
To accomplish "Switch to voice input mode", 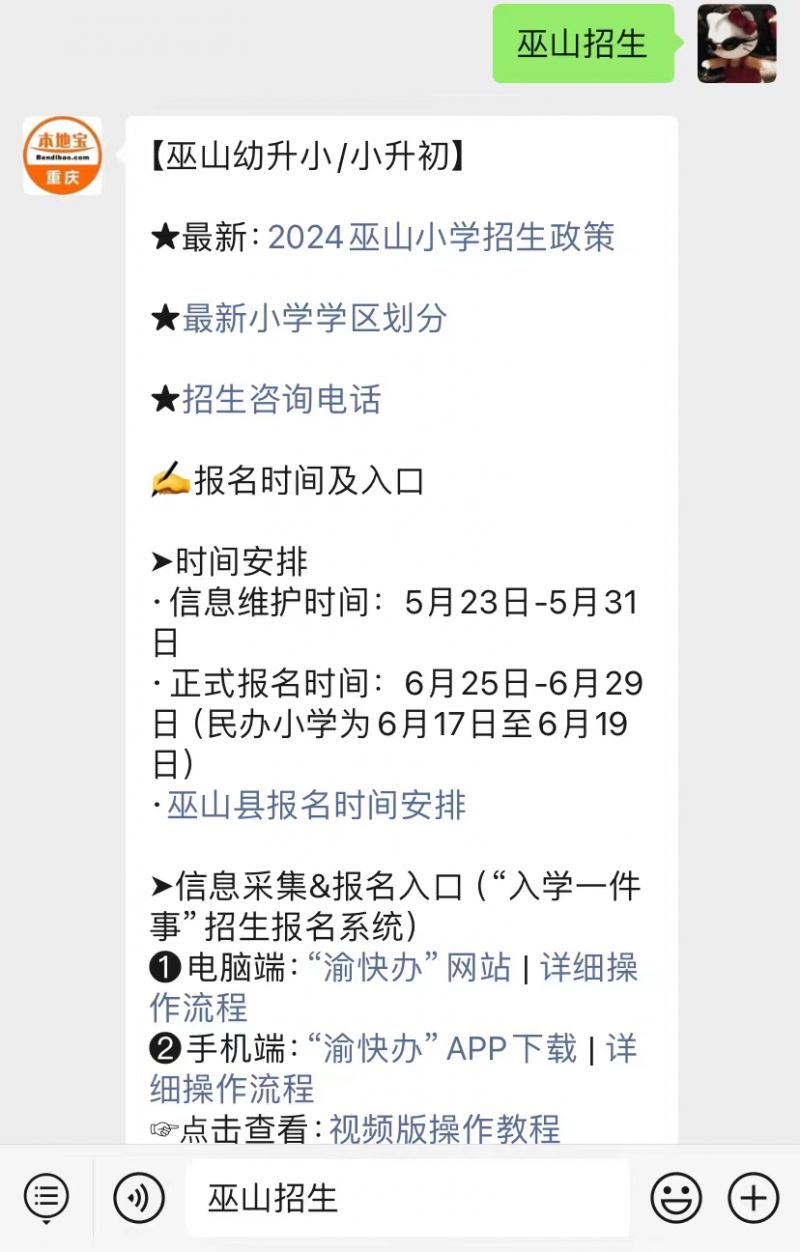I will [139, 1198].
